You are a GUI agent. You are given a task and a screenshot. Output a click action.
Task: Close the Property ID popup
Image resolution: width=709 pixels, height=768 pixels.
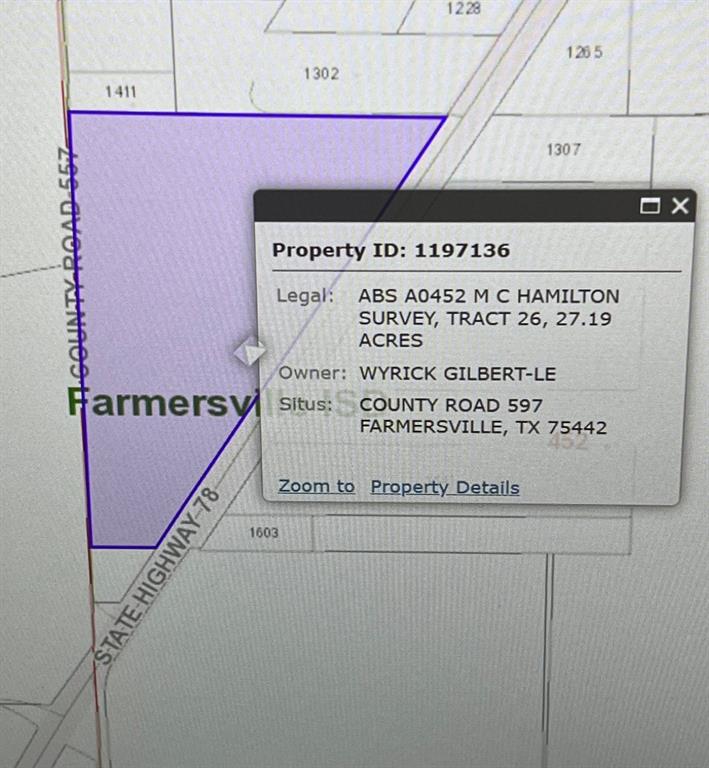(680, 206)
